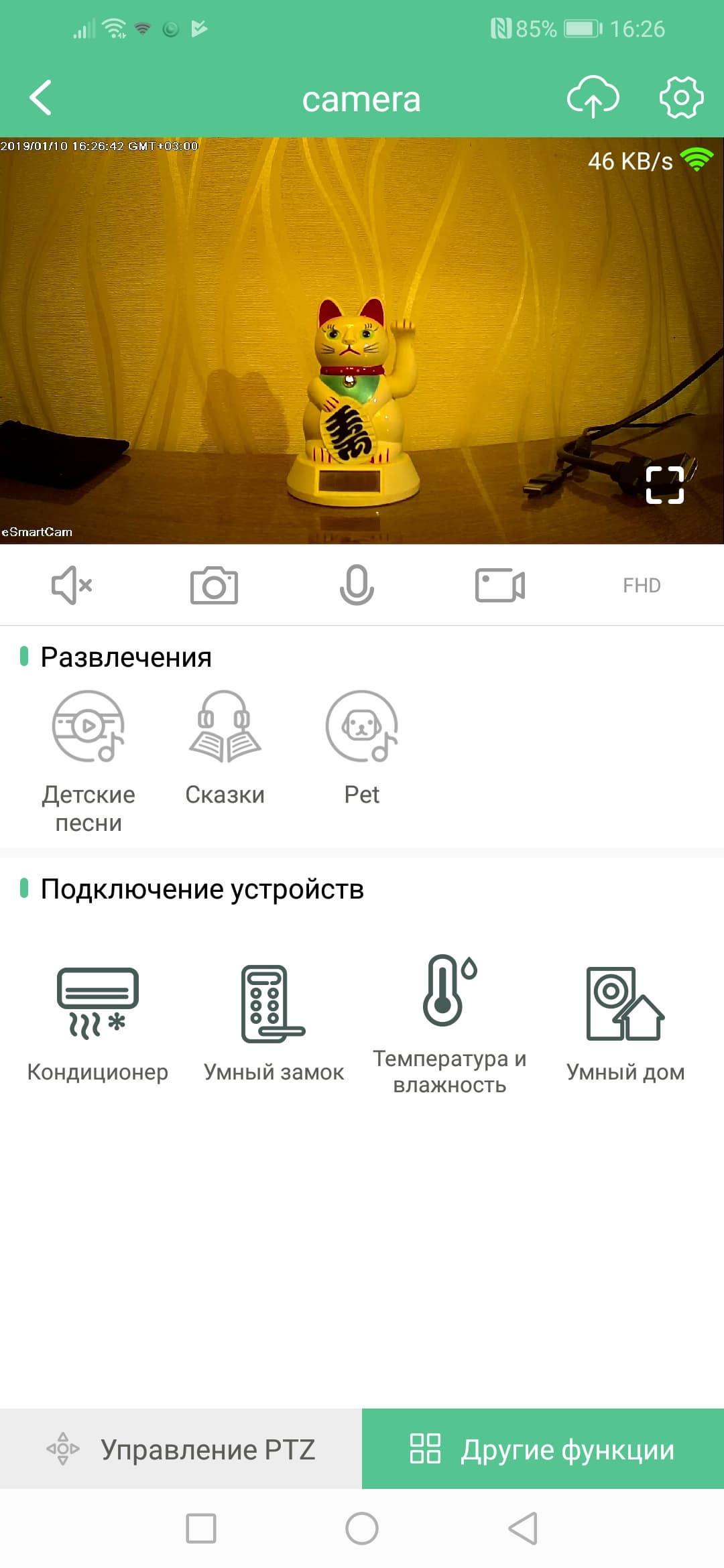Open Умный дом
Viewport: 724px width, 1568px height.
click(x=625, y=1022)
